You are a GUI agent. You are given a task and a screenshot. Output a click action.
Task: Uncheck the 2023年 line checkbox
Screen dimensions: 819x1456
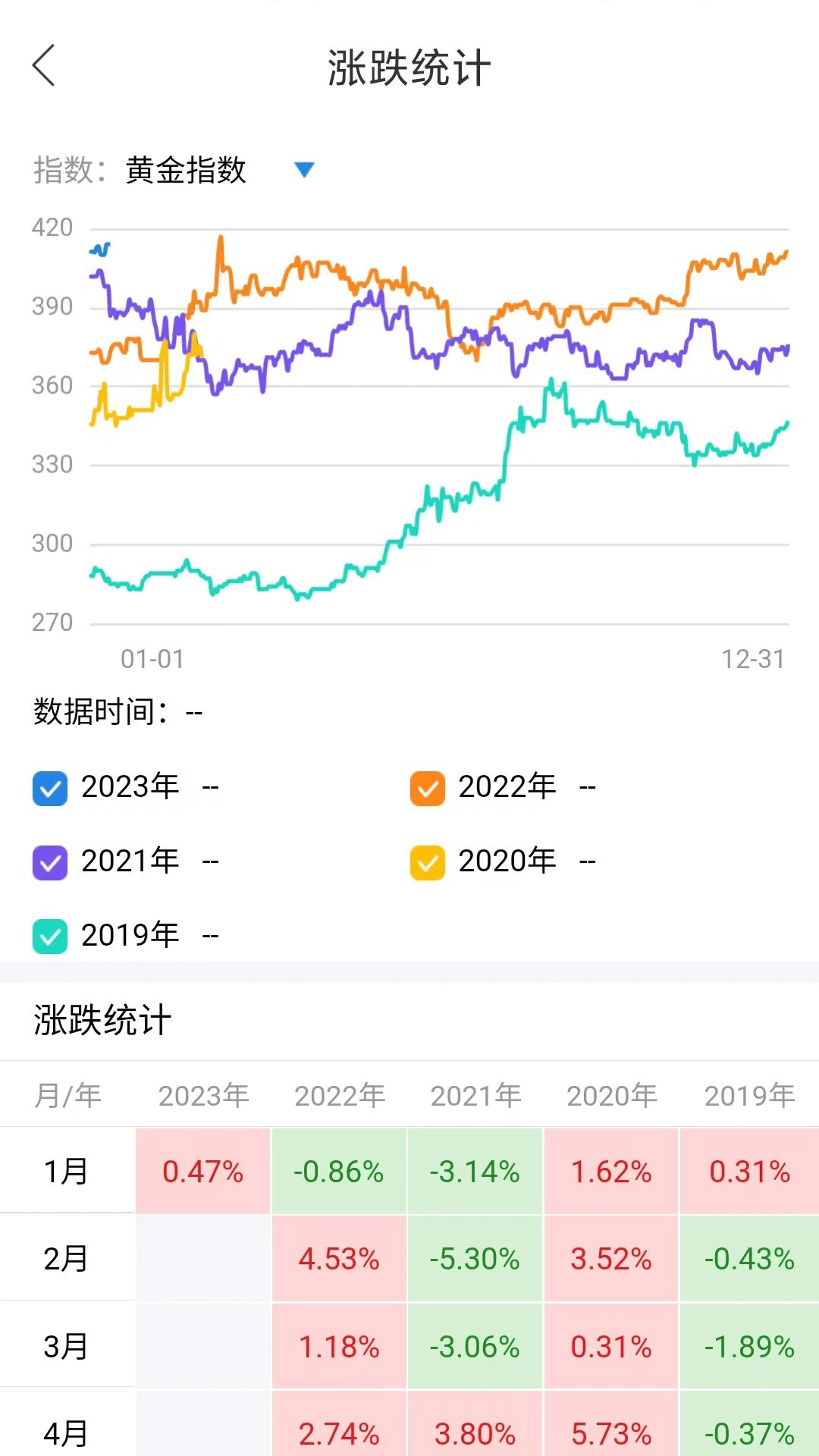[50, 788]
